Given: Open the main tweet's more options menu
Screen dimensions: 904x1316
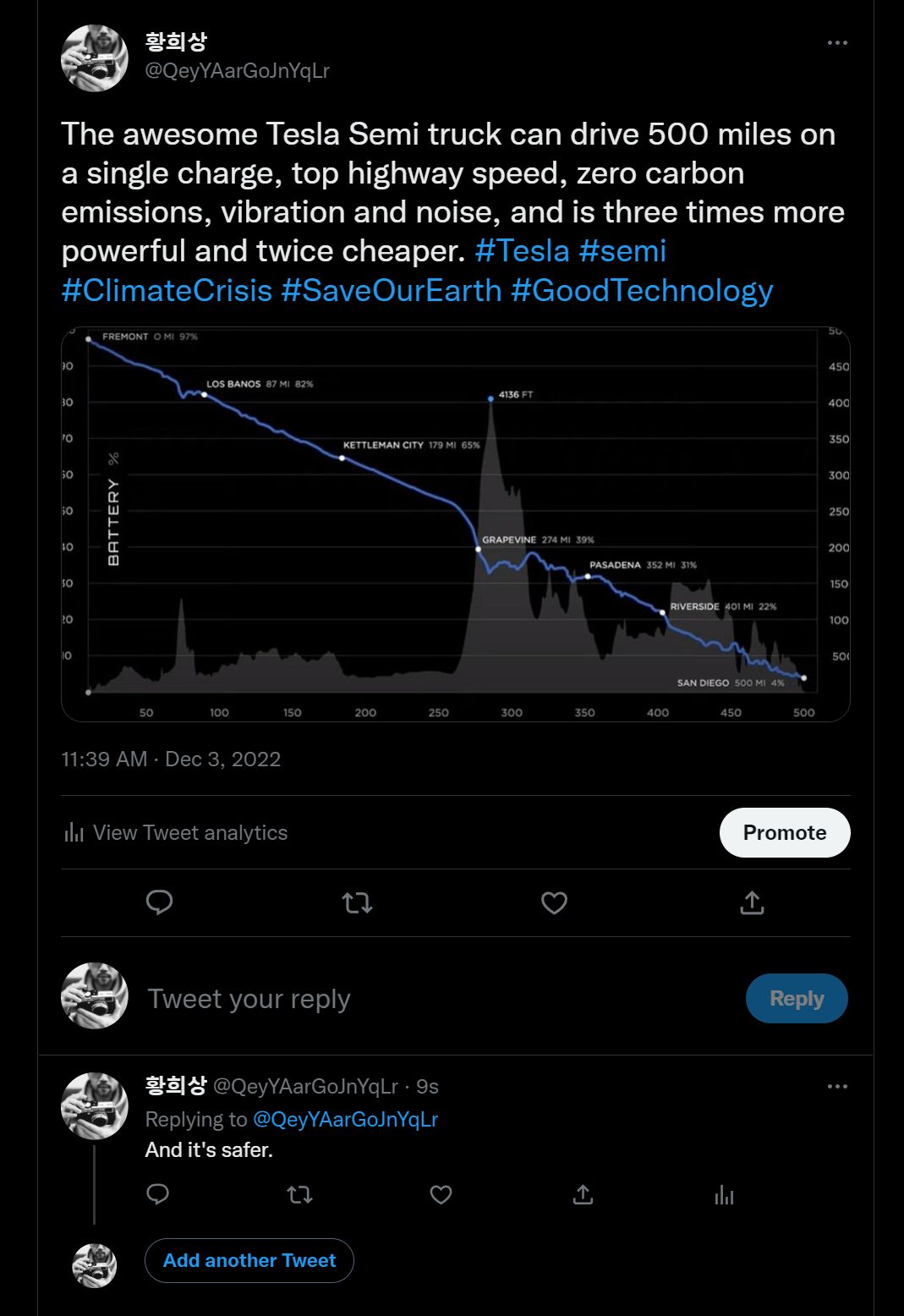Looking at the screenshot, I should 837,43.
